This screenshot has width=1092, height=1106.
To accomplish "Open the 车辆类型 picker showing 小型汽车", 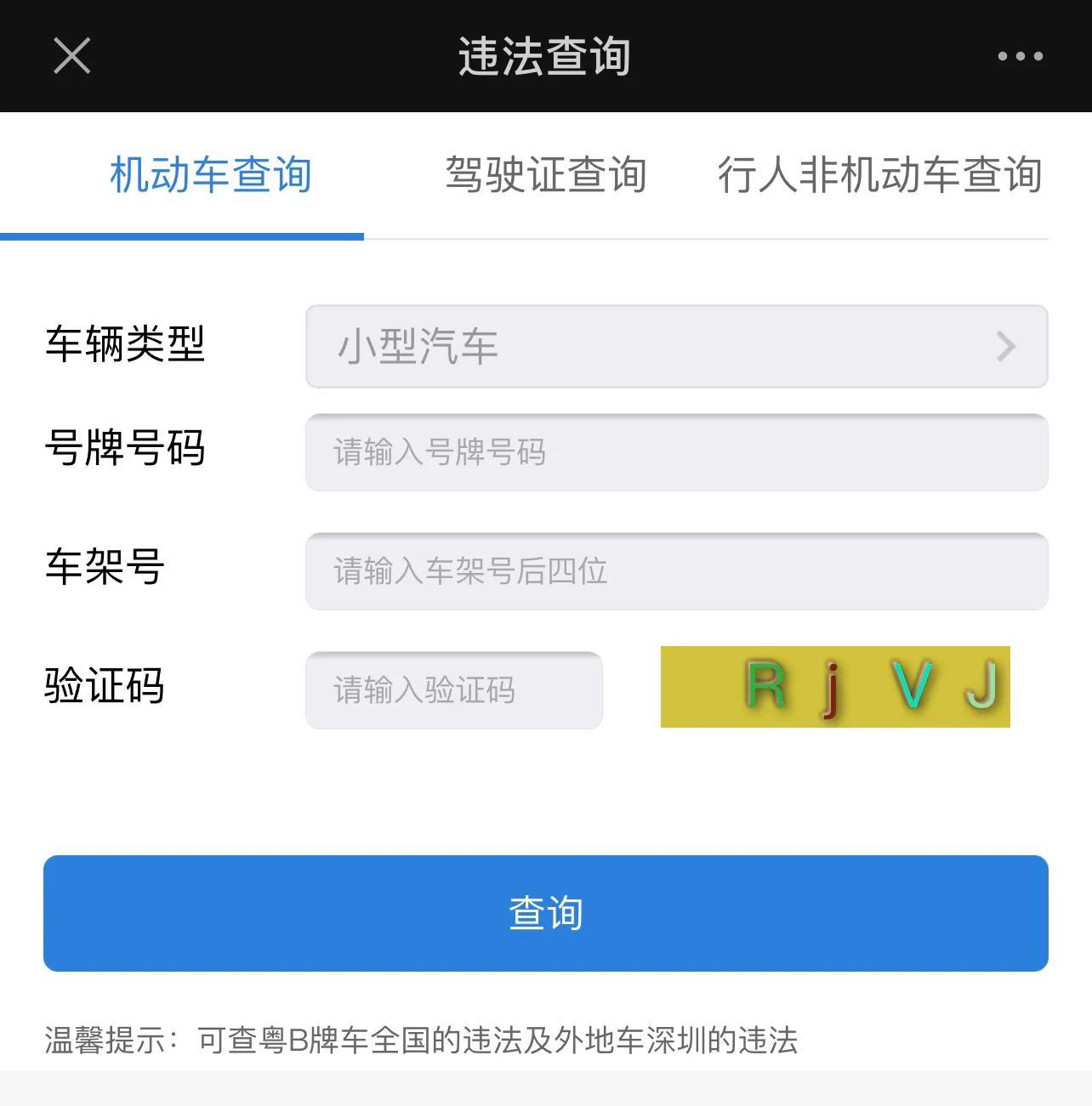I will pos(676,347).
